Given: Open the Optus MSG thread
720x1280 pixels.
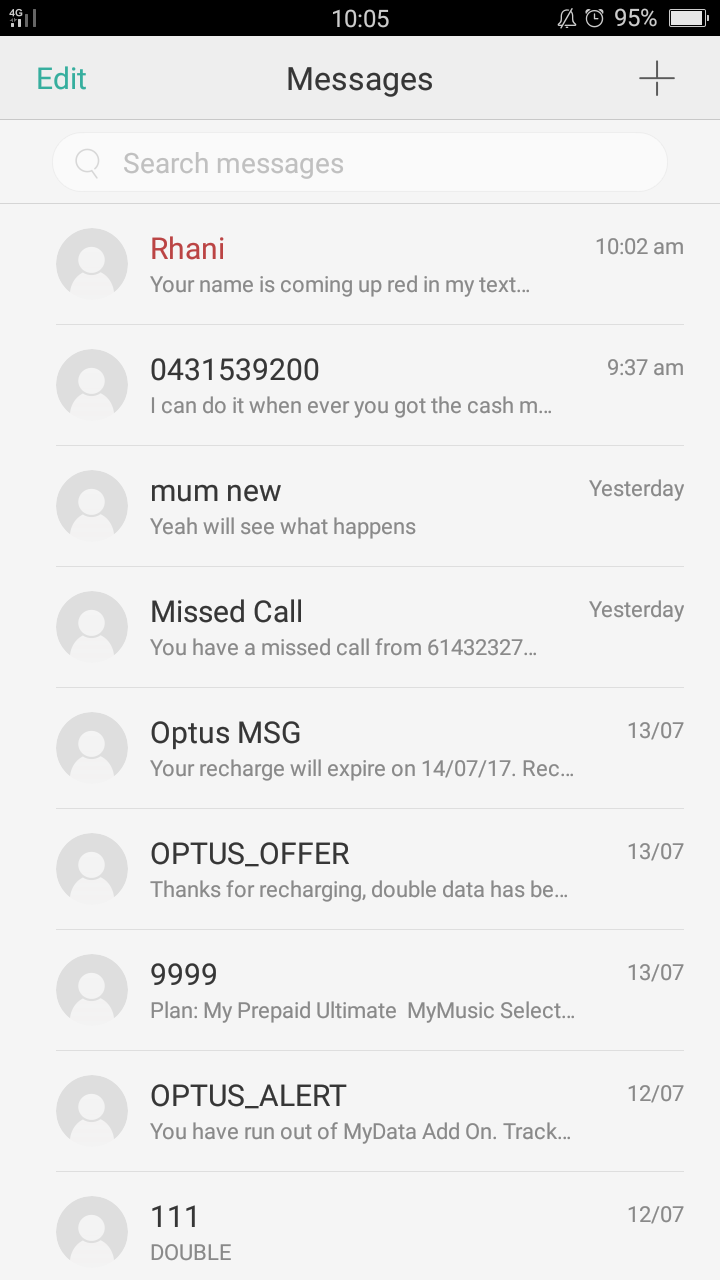Looking at the screenshot, I should tap(360, 749).
